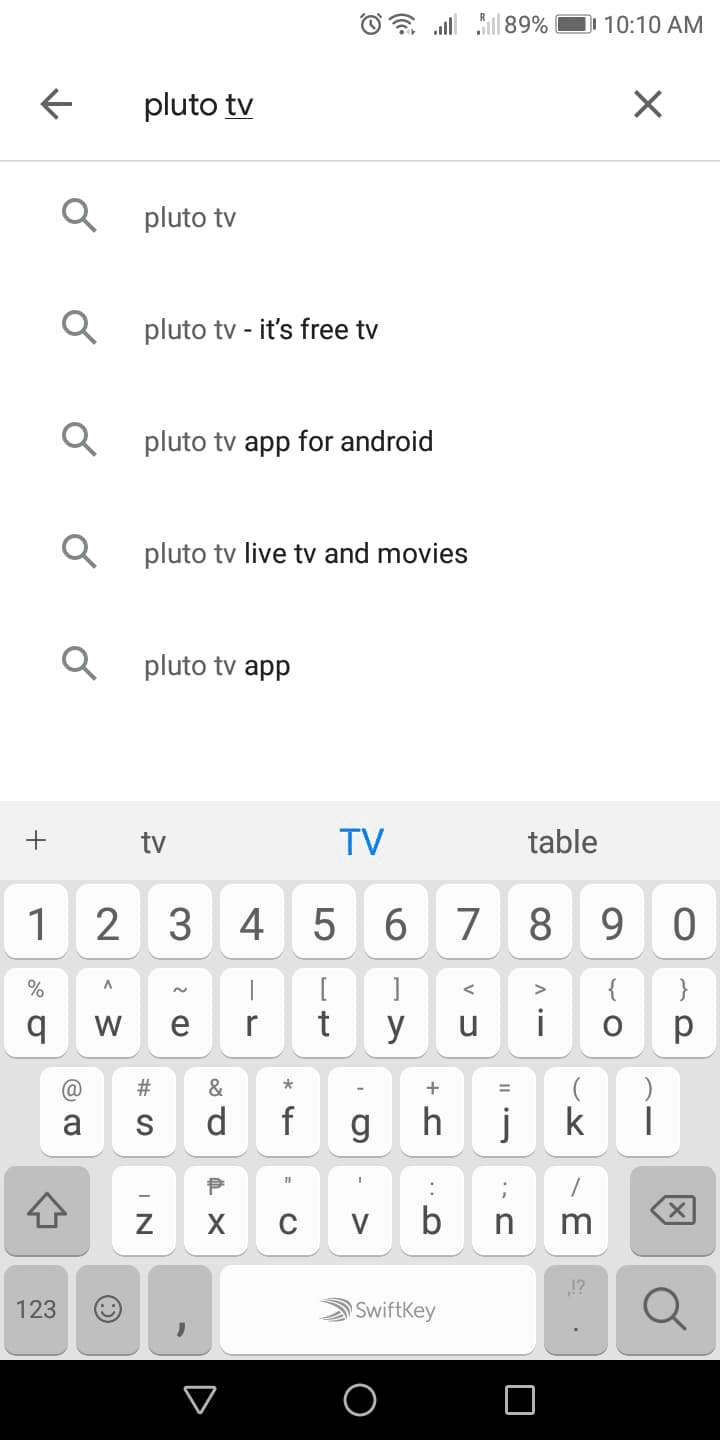Open the "pluto tv app" suggestion

[x=360, y=665]
